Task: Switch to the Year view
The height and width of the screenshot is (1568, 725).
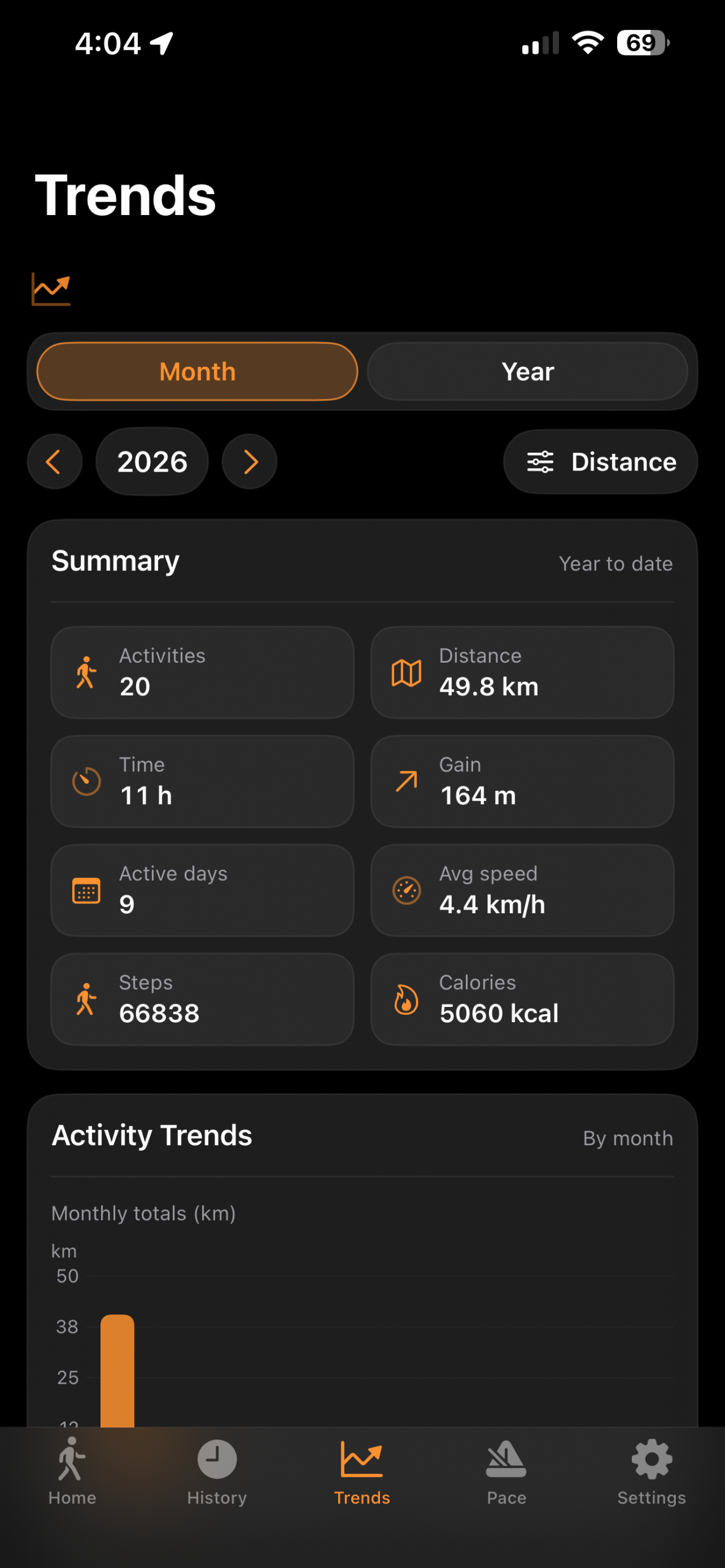Action: pos(527,371)
